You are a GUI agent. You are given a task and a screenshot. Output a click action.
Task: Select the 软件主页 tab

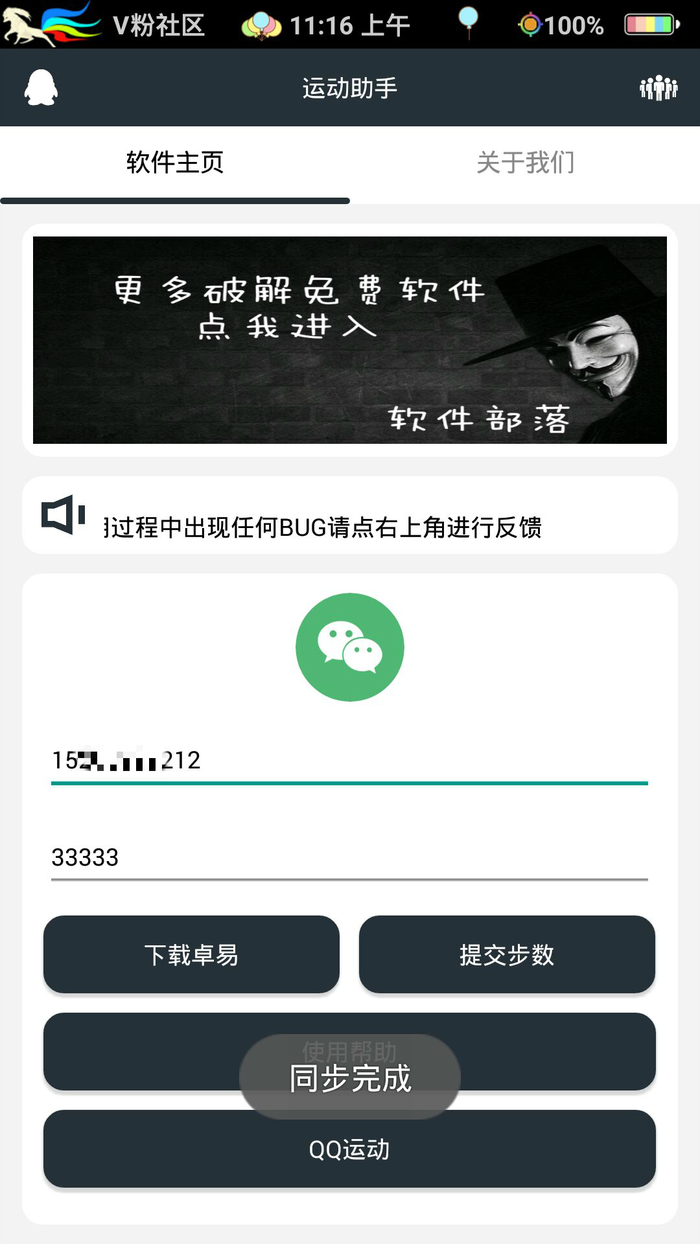point(175,163)
